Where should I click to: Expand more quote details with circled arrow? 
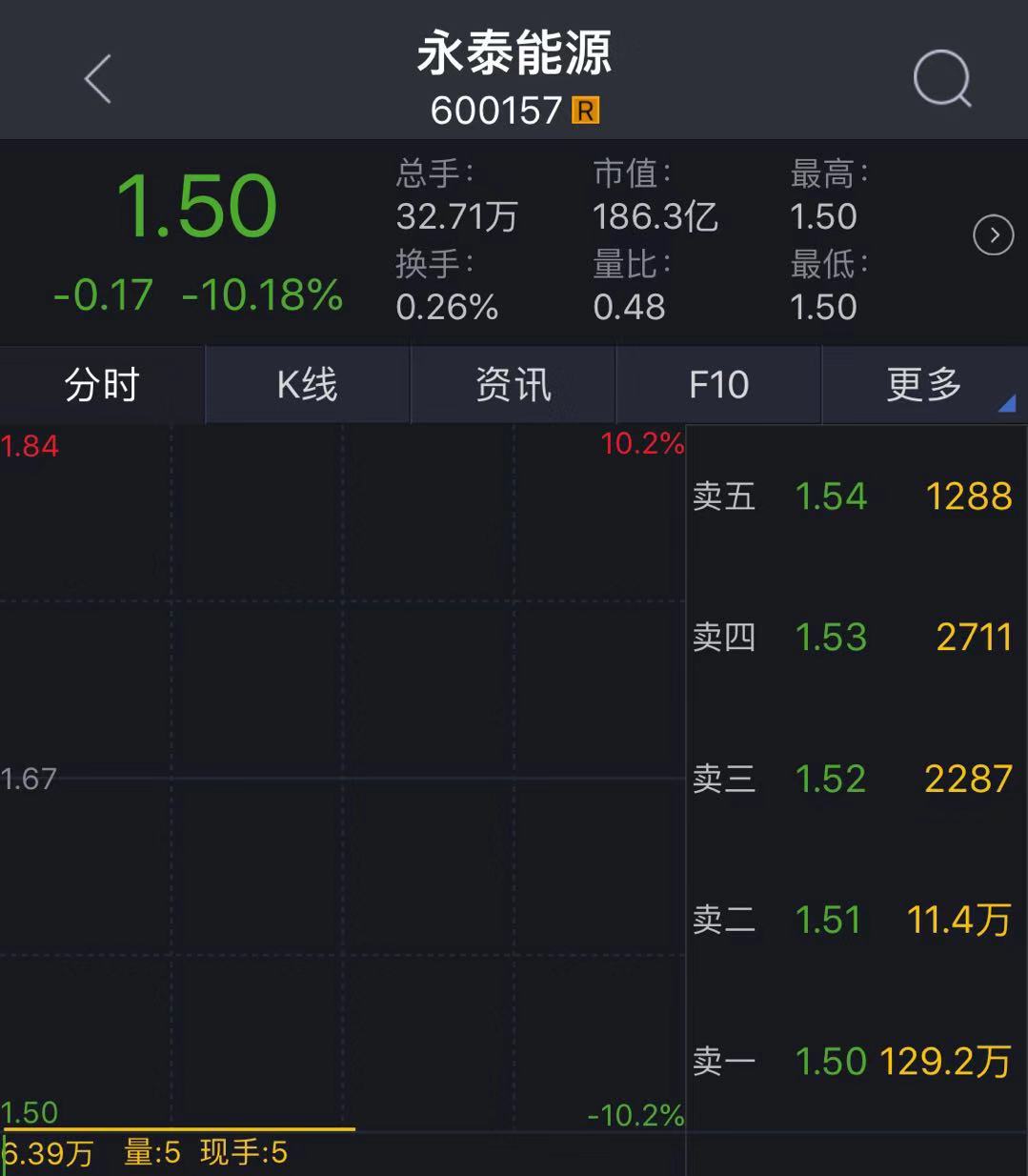[993, 235]
